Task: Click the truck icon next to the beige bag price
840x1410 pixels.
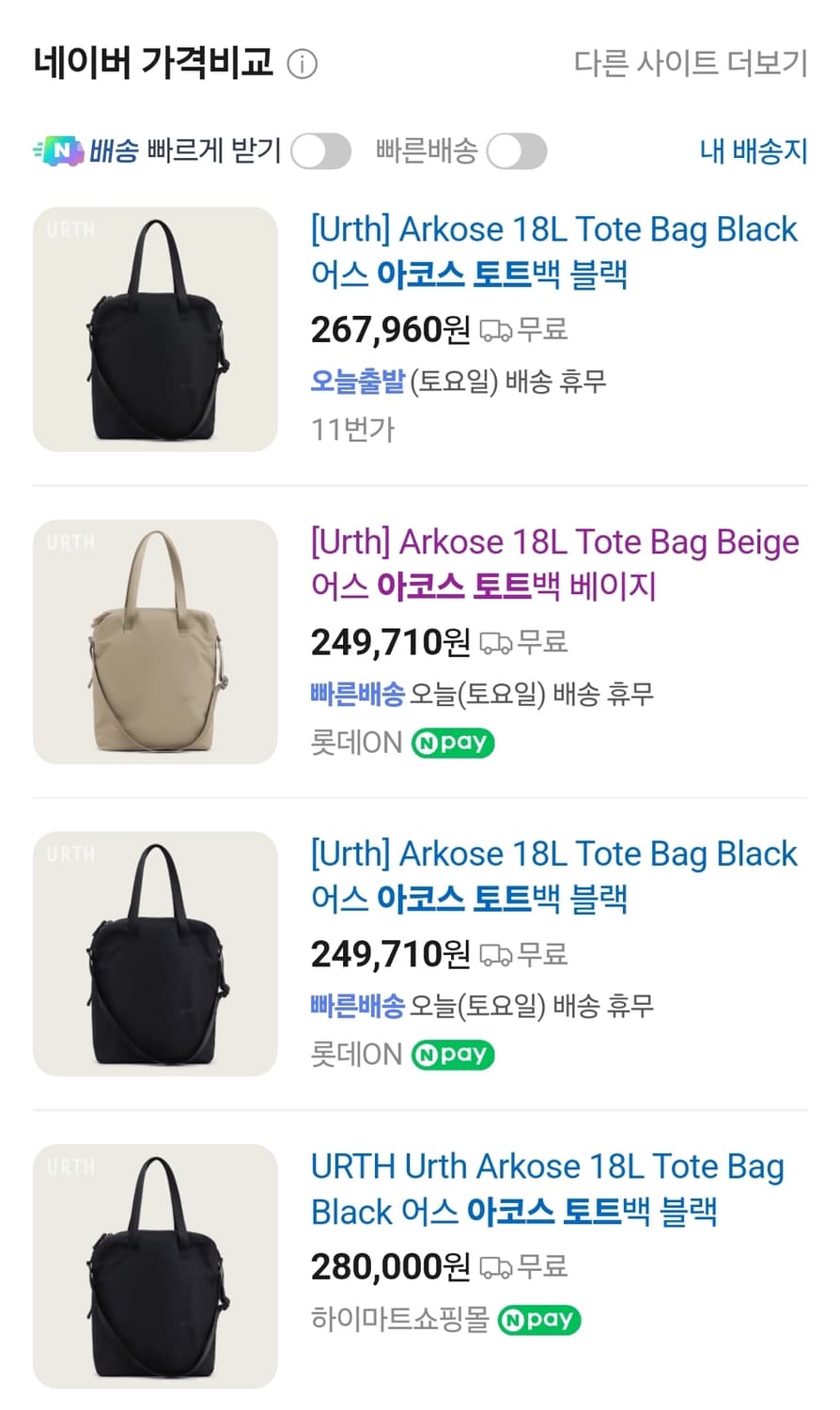Action: (495, 643)
